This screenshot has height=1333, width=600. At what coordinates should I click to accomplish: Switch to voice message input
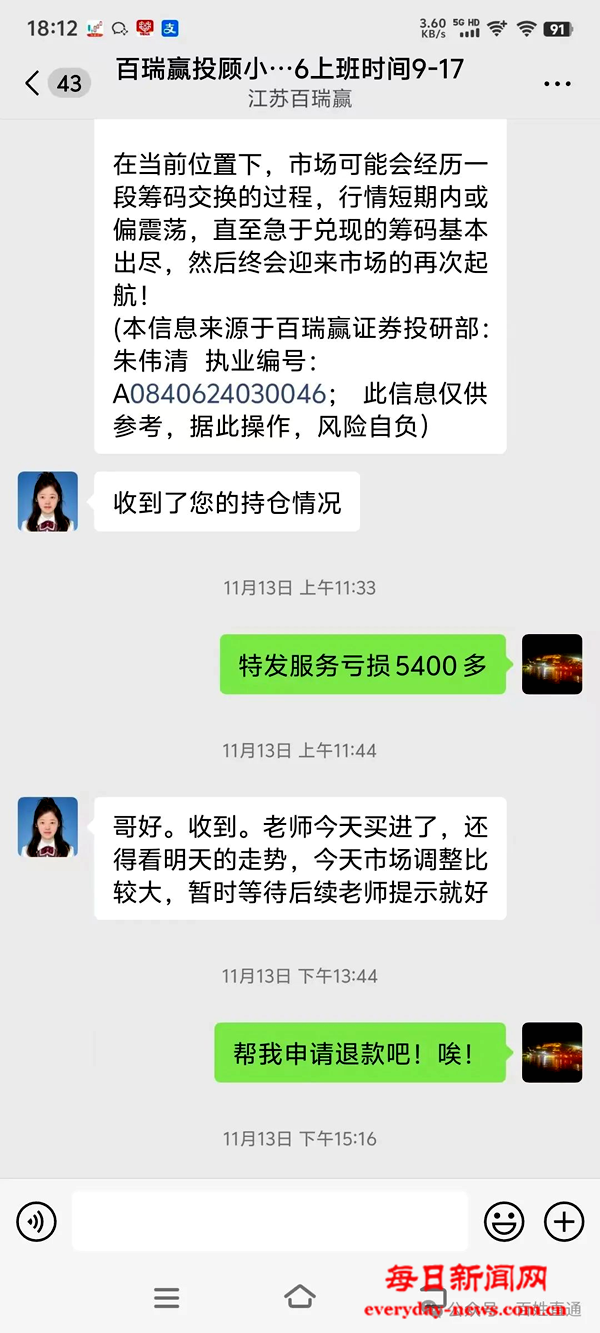coord(37,1221)
